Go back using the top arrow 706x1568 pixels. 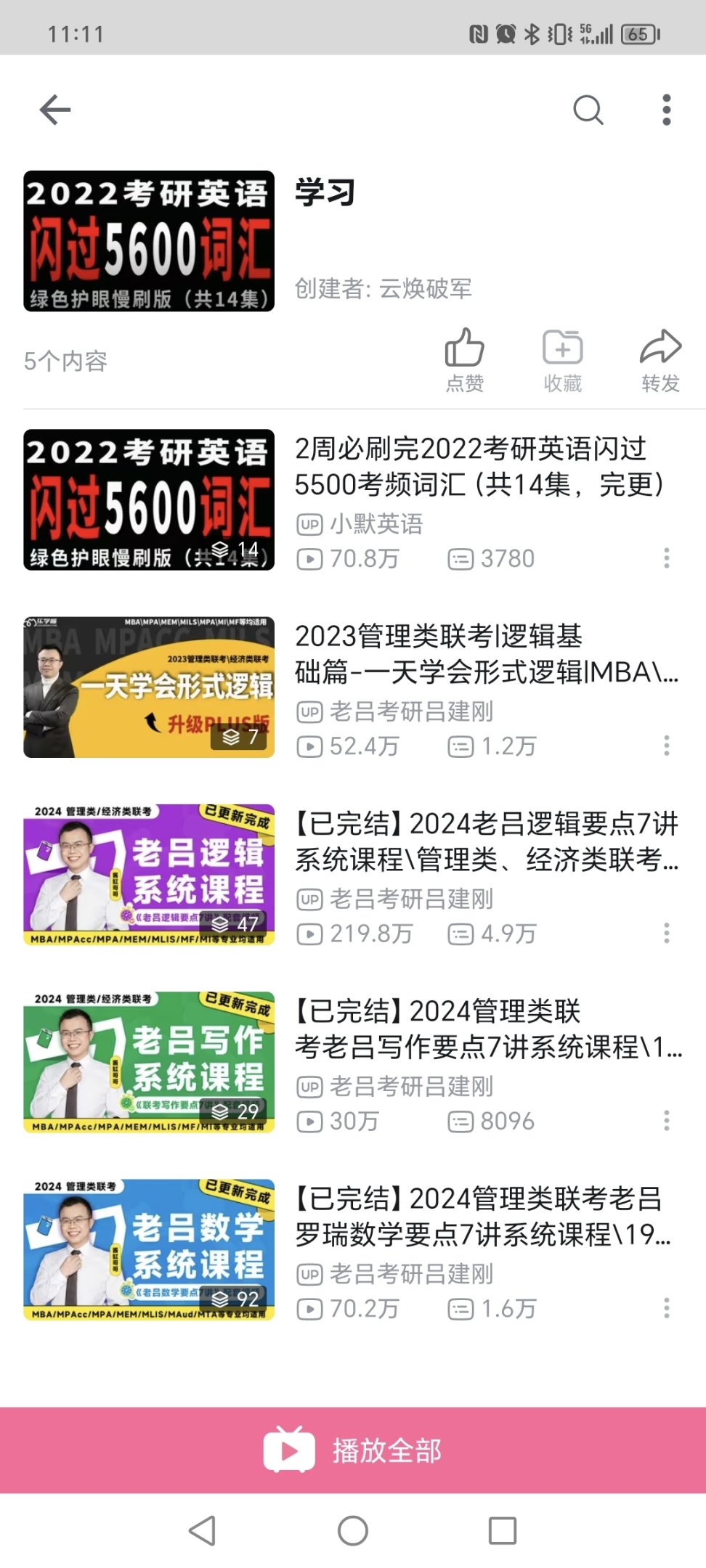point(55,110)
